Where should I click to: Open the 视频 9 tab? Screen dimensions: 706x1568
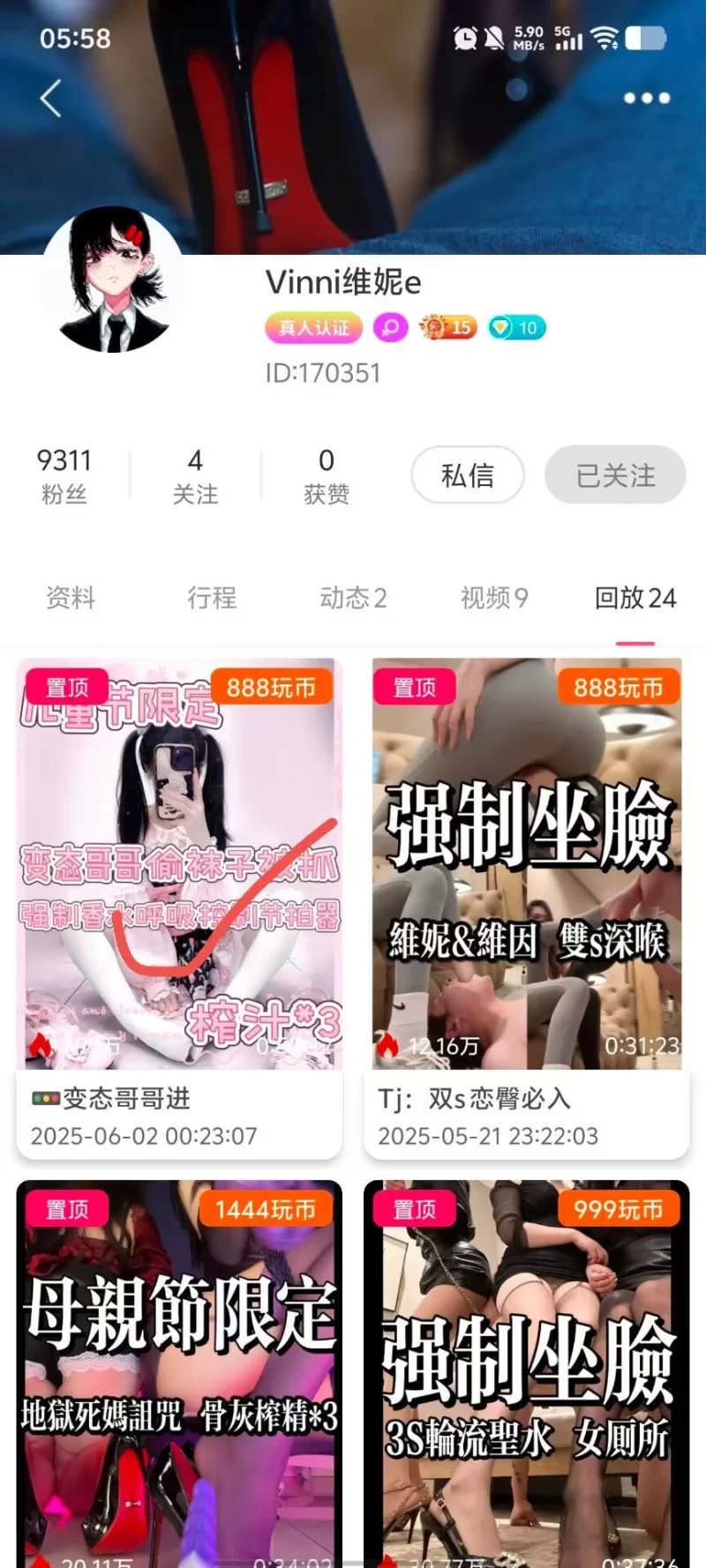point(494,598)
